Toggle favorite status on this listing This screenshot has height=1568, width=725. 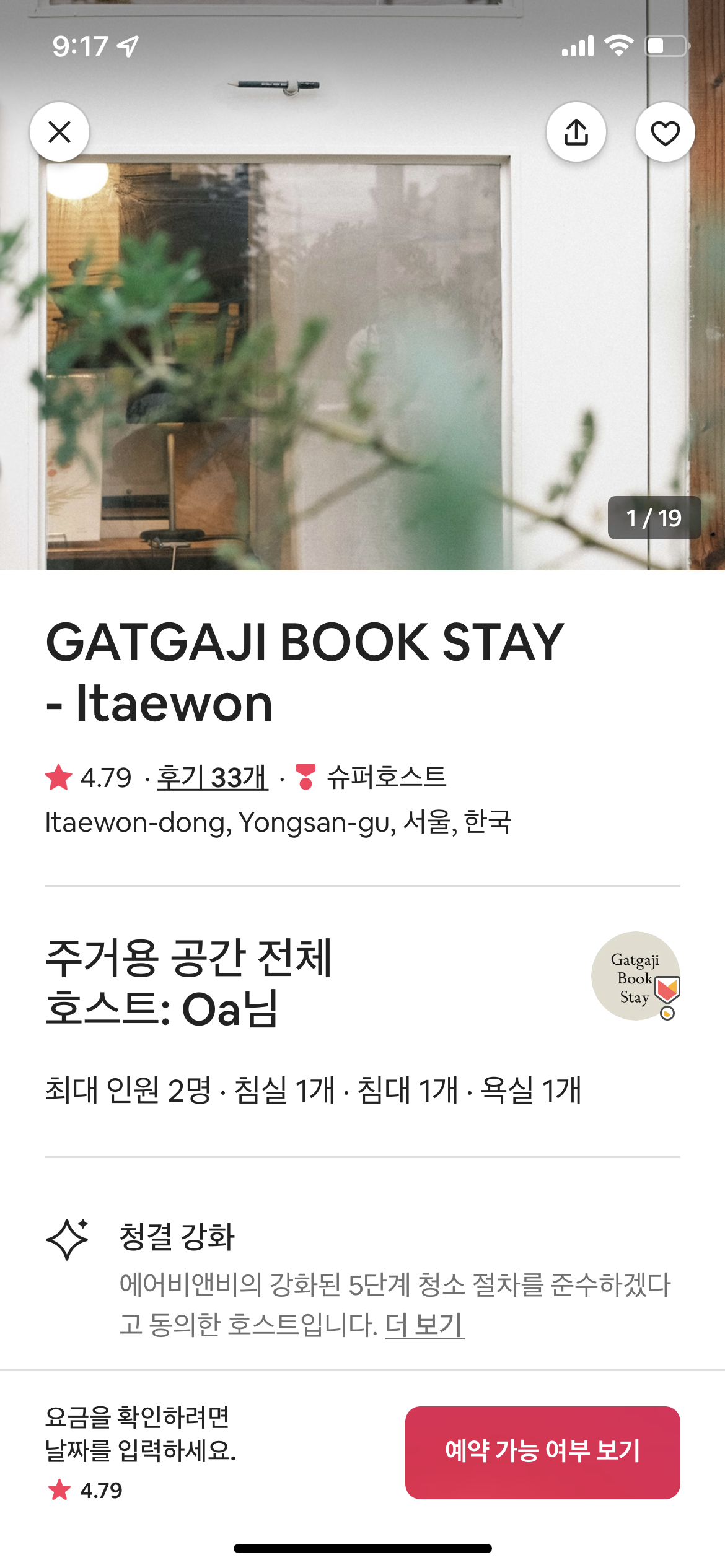tap(664, 133)
